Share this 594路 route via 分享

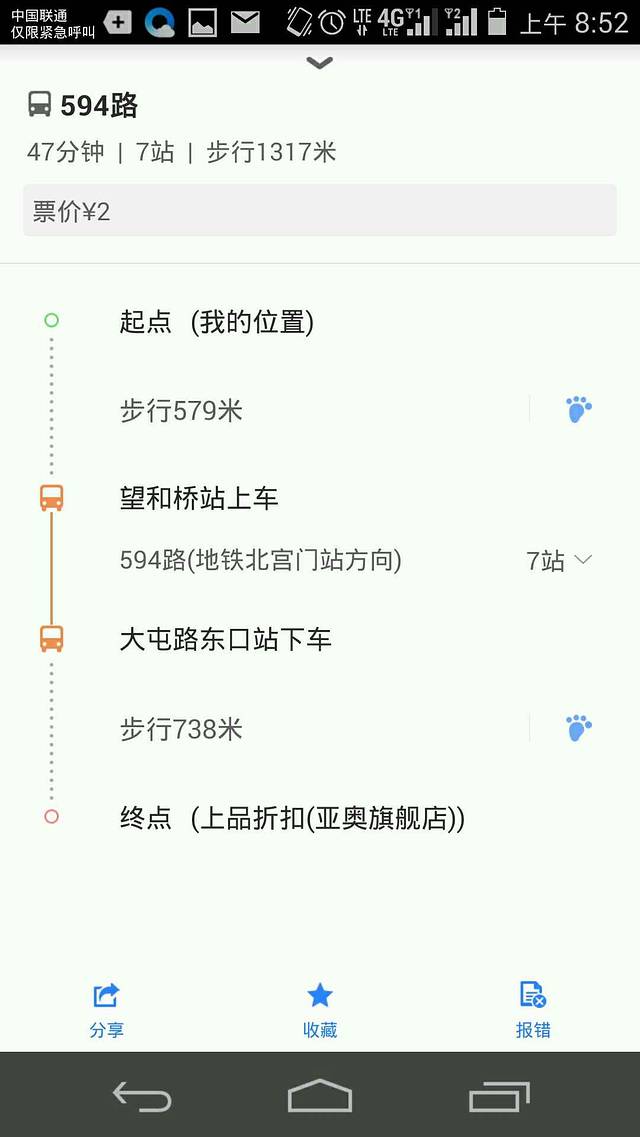click(x=106, y=1009)
